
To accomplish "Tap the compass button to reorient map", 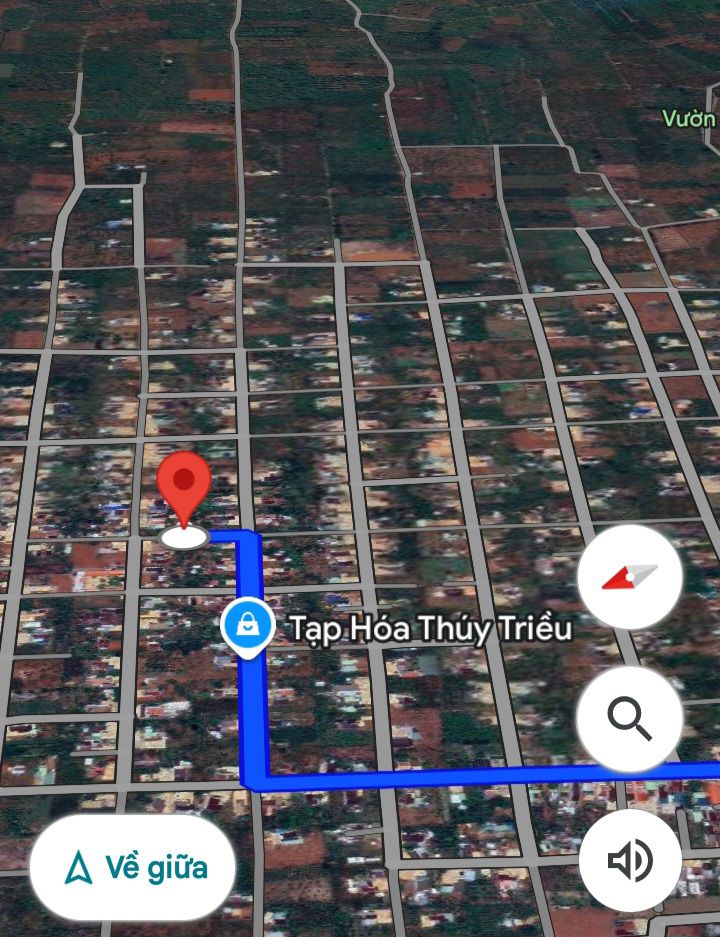I will 629,577.
